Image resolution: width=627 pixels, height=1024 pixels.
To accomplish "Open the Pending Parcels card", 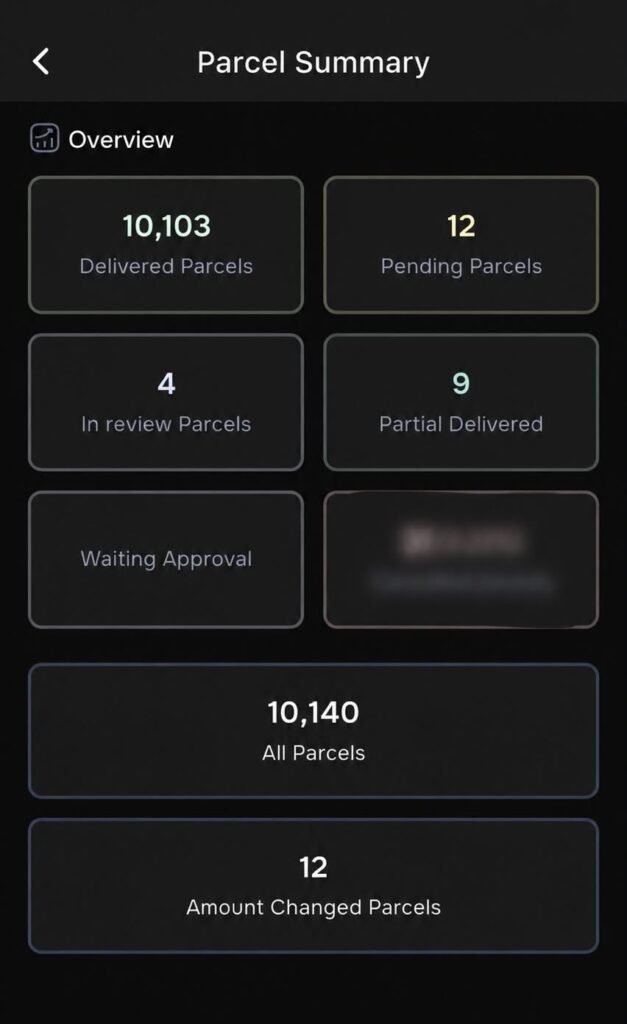I will pyautogui.click(x=461, y=245).
